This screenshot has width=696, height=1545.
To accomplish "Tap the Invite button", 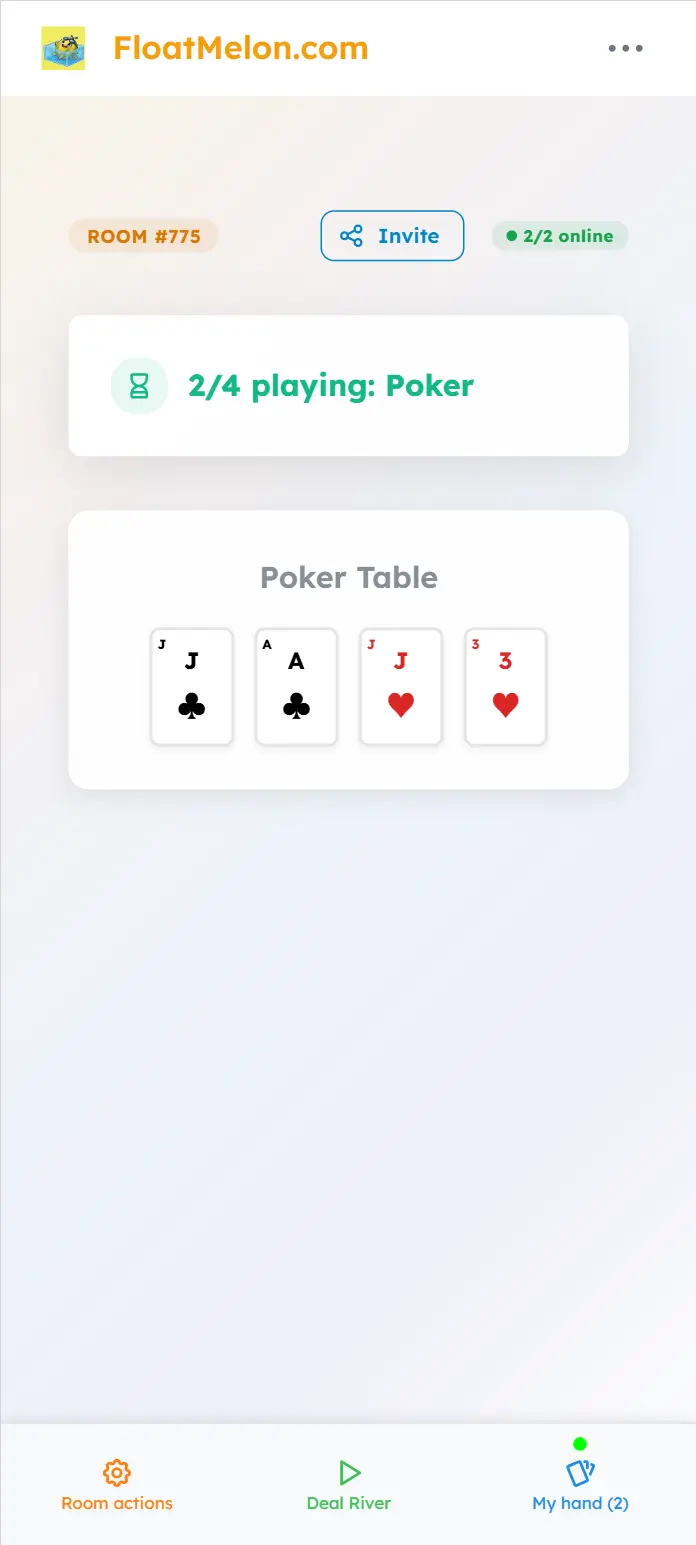I will (392, 236).
